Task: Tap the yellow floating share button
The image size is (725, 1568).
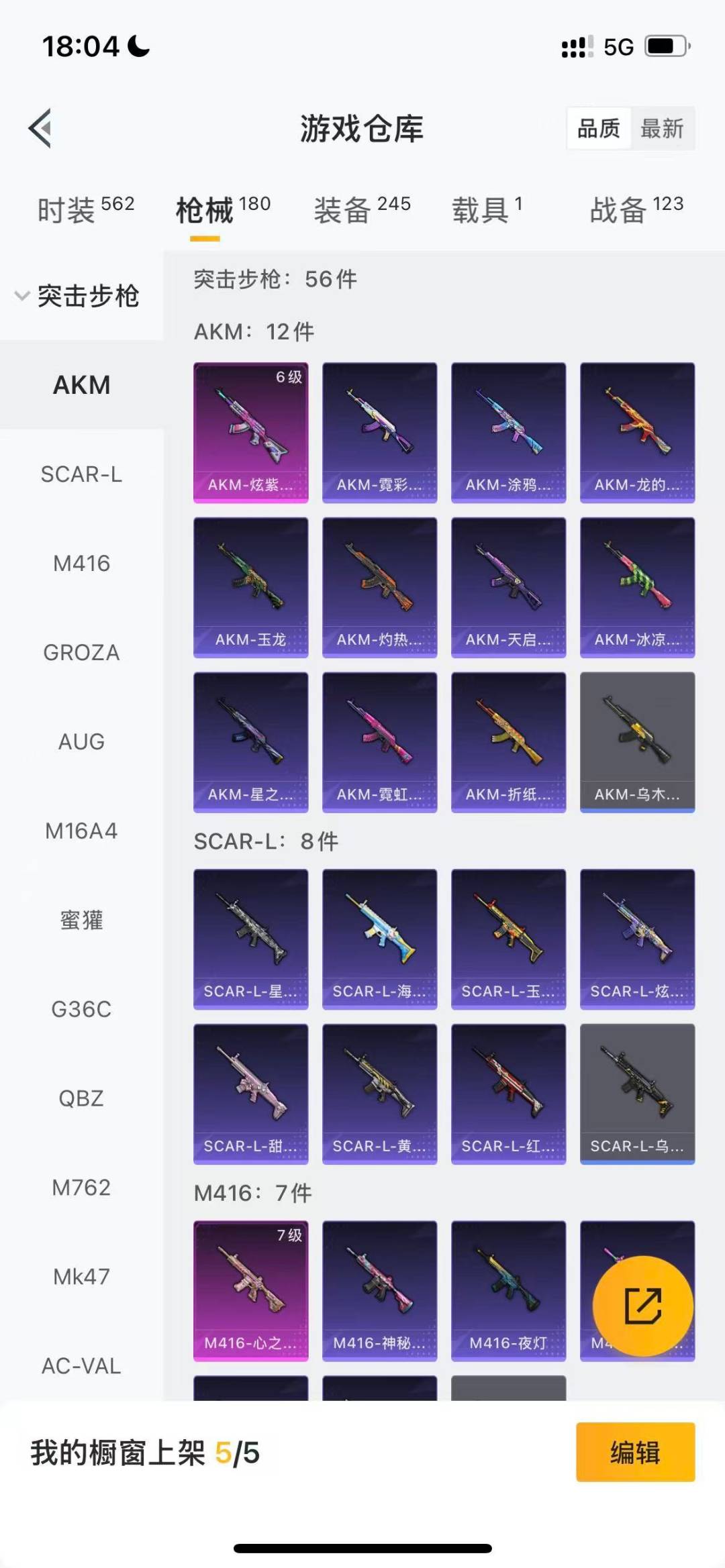Action: (x=642, y=1306)
